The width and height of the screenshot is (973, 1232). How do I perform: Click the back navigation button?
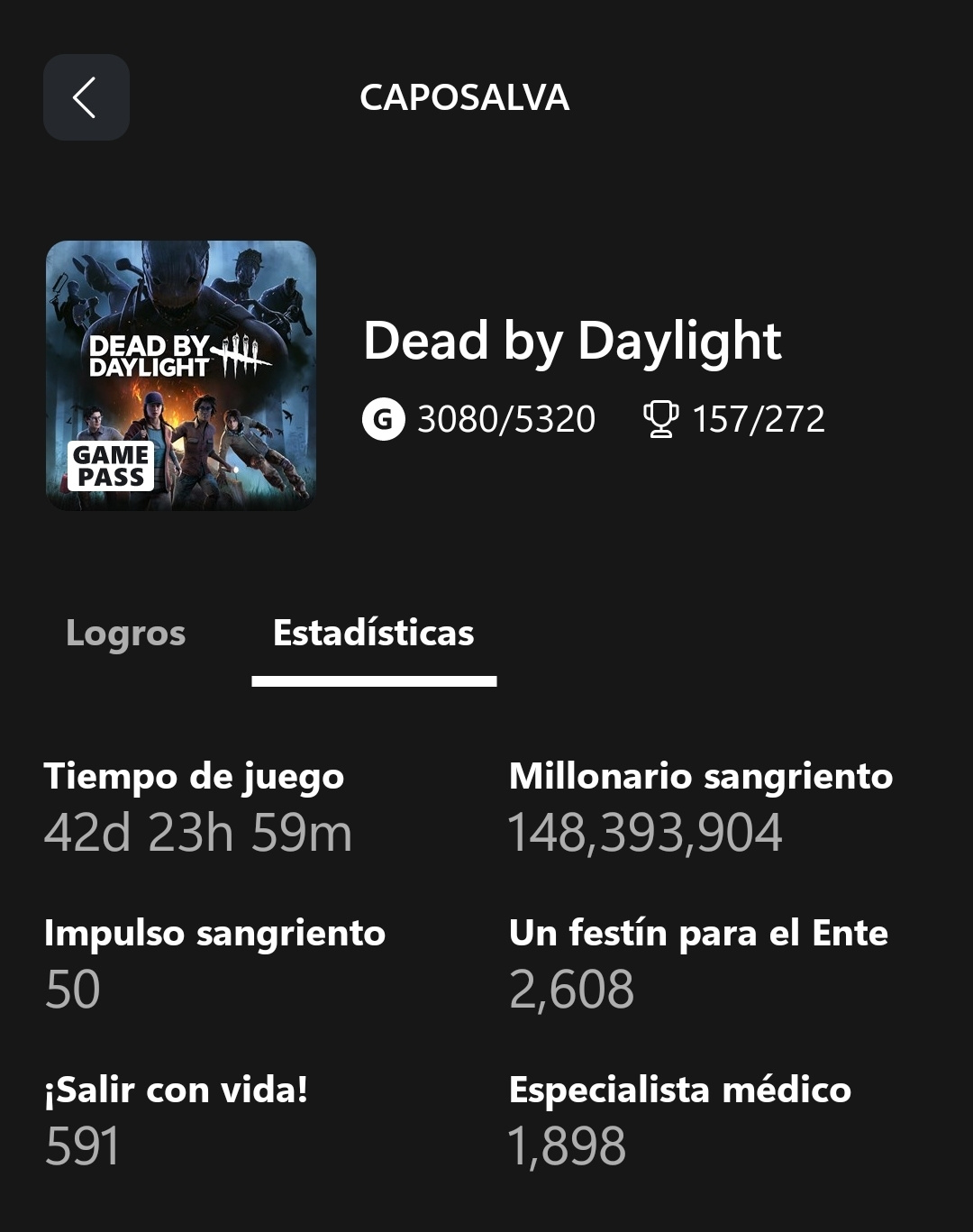point(86,98)
